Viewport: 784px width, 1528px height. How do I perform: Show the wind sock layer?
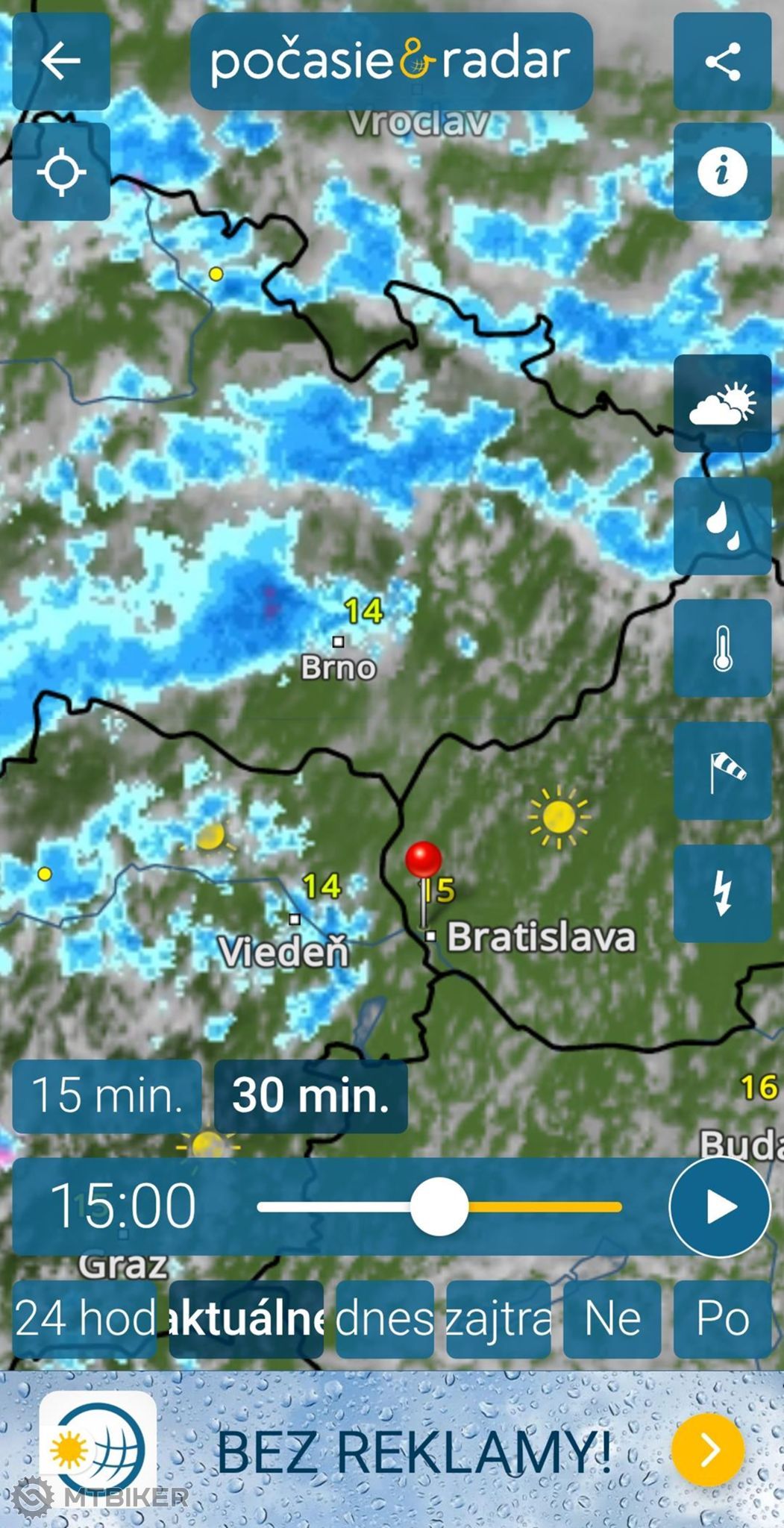[x=722, y=771]
